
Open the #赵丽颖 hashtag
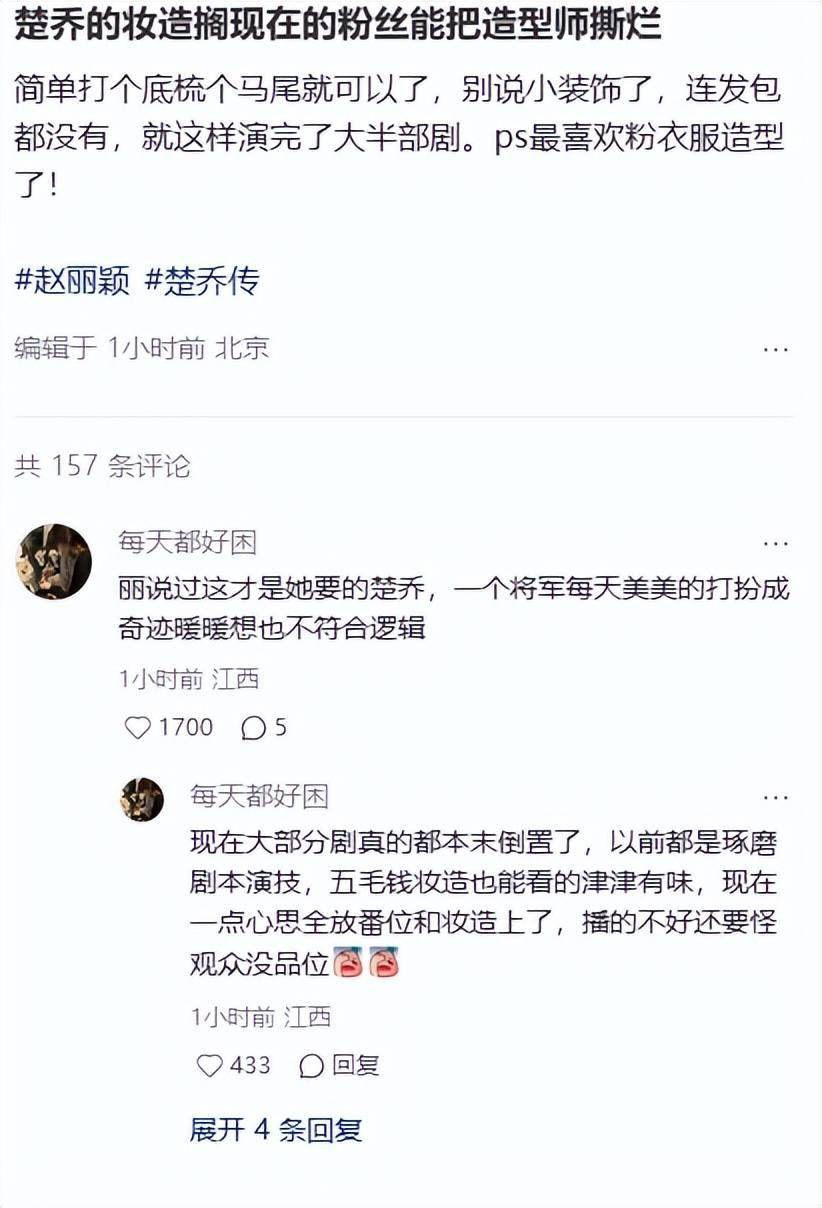coord(73,281)
